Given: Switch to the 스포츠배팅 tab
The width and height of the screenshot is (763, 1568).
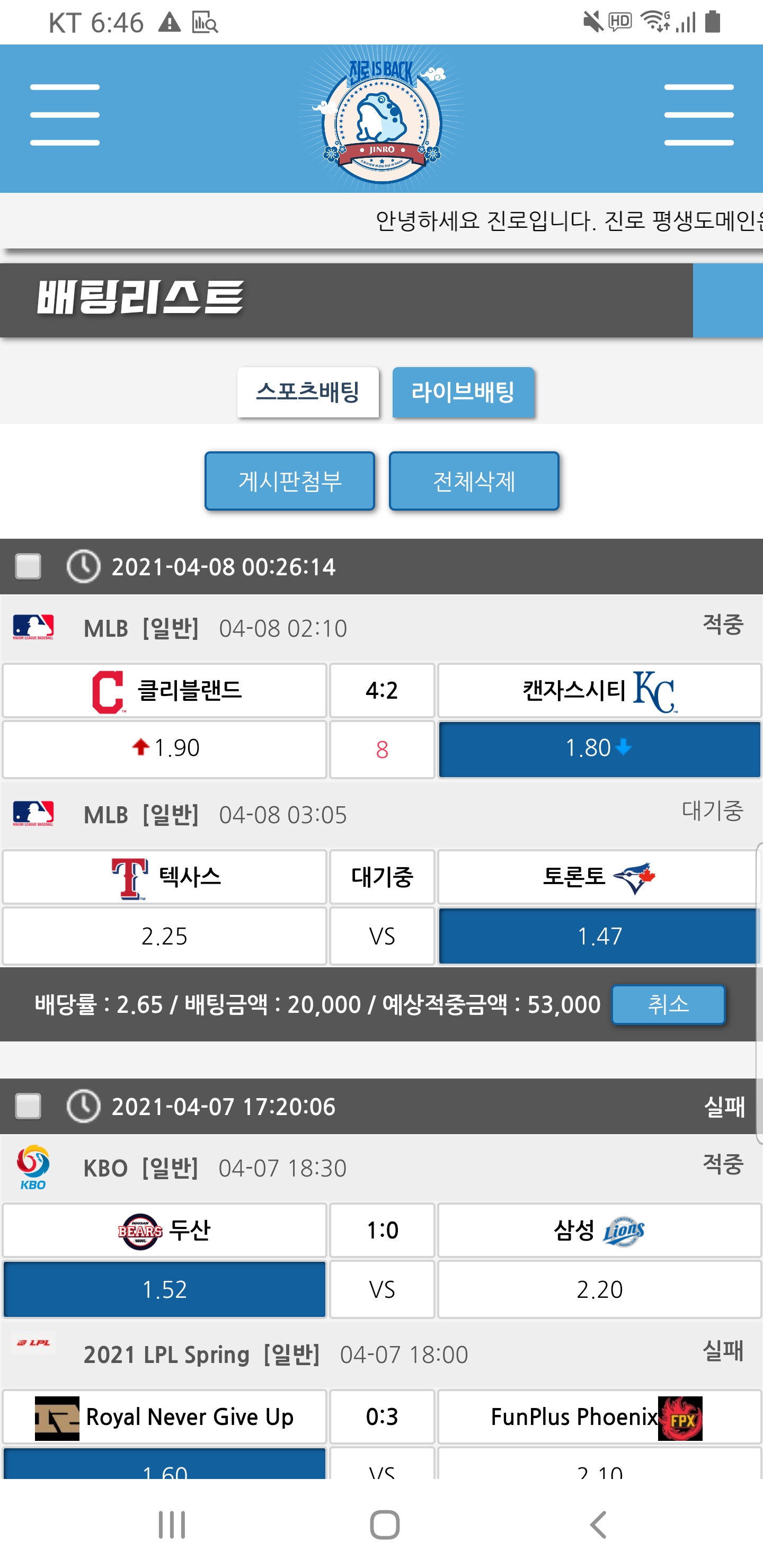Looking at the screenshot, I should [307, 392].
